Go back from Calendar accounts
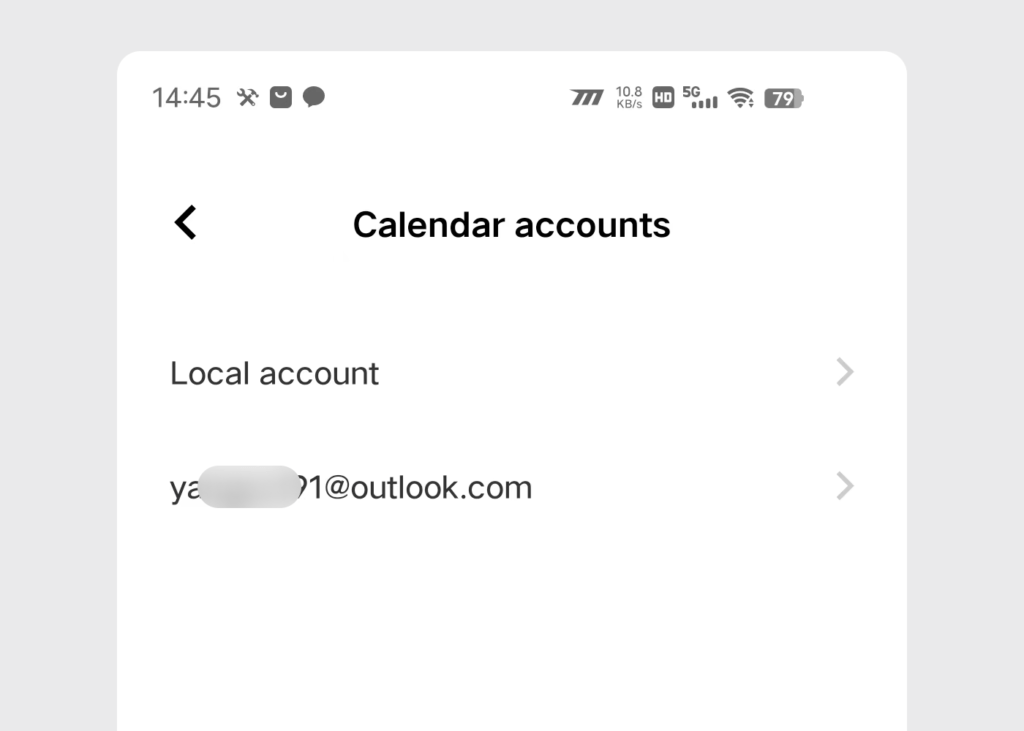 point(186,223)
